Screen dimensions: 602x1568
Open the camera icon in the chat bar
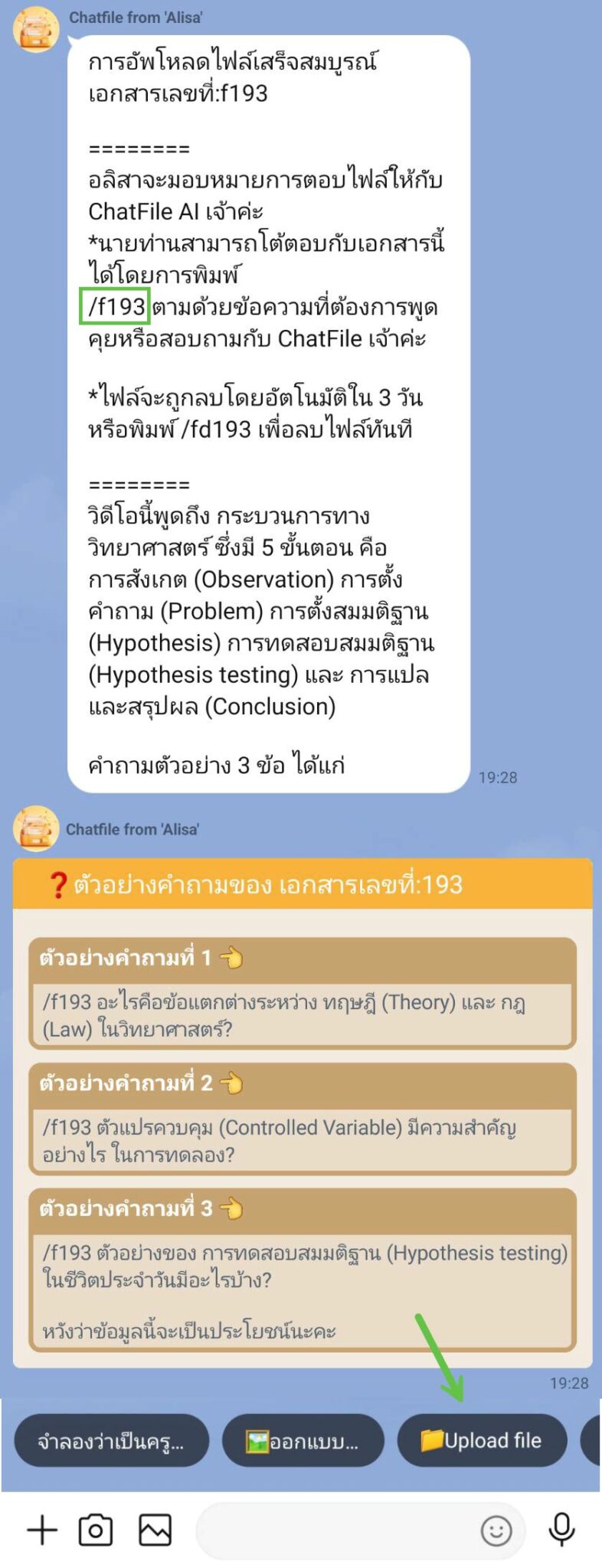(94, 1527)
